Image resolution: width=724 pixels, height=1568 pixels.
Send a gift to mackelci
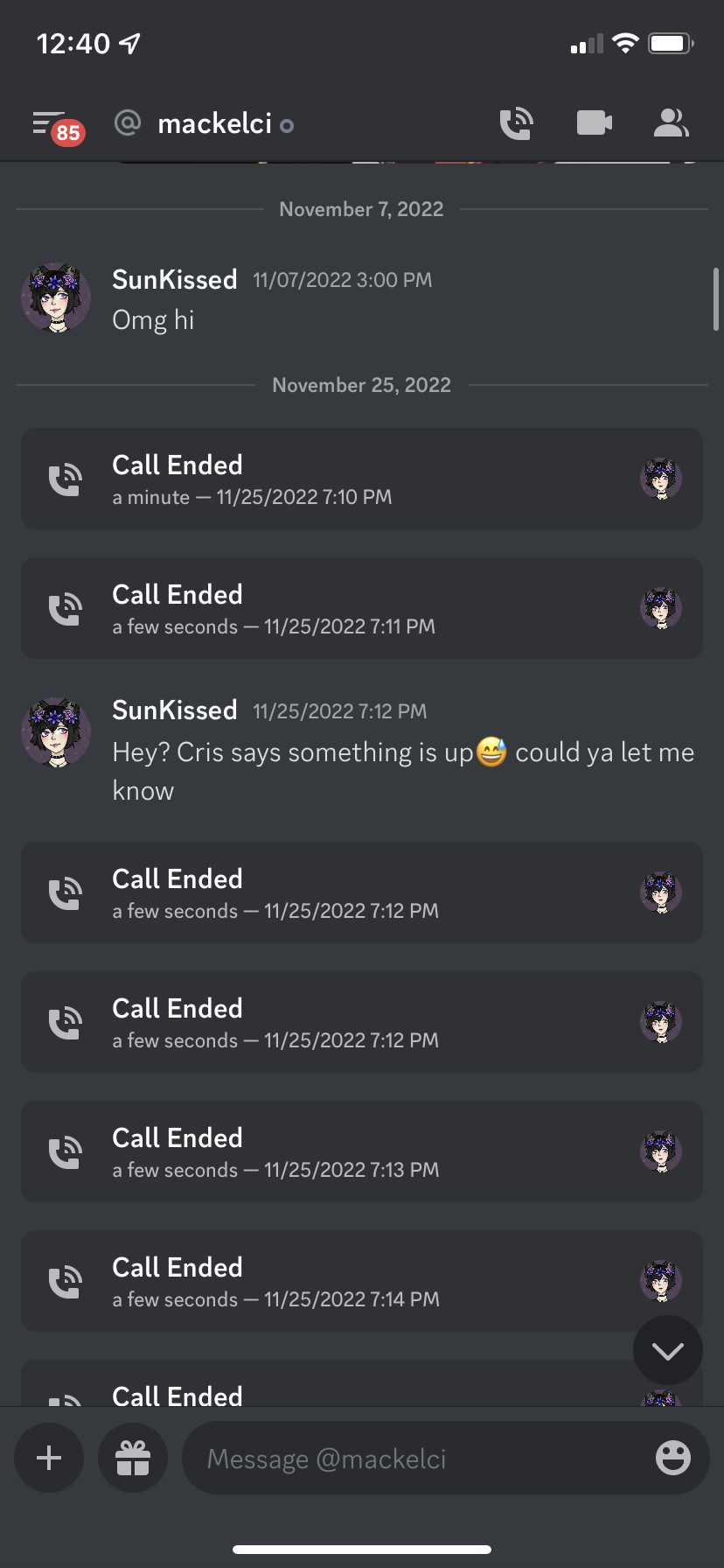pos(133,1458)
